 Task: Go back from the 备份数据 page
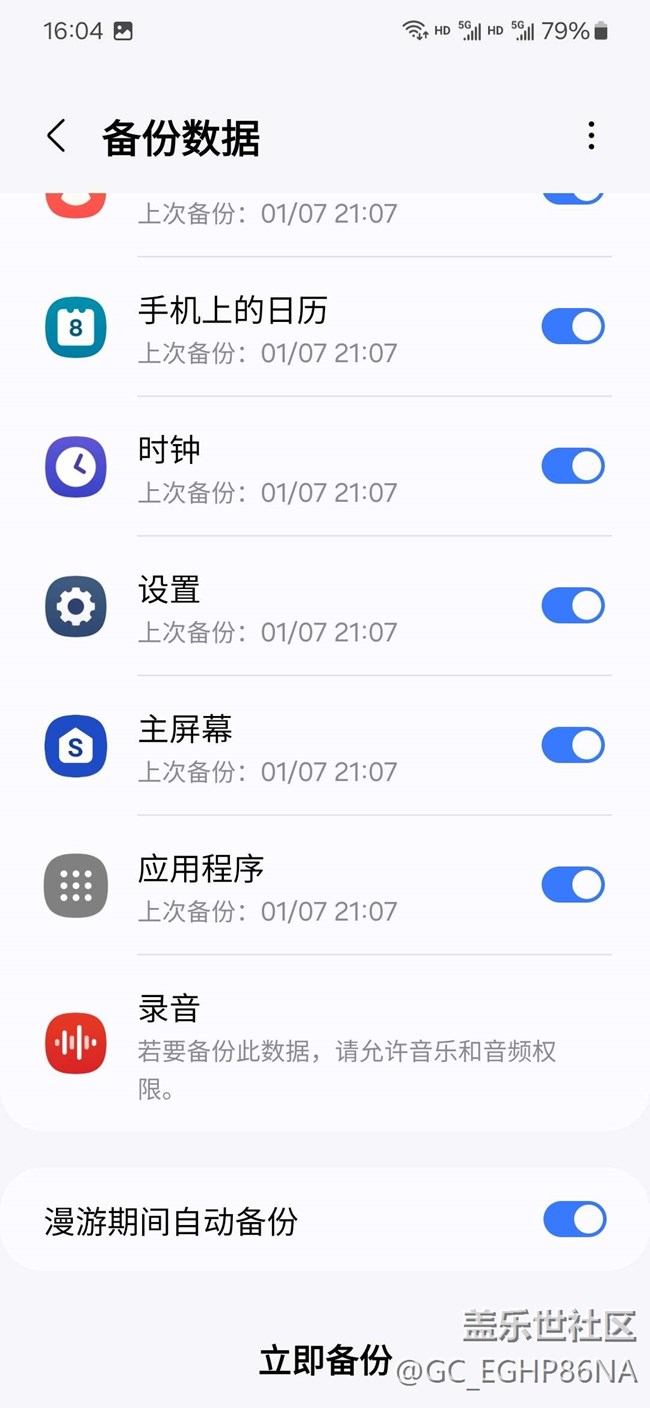click(x=57, y=136)
